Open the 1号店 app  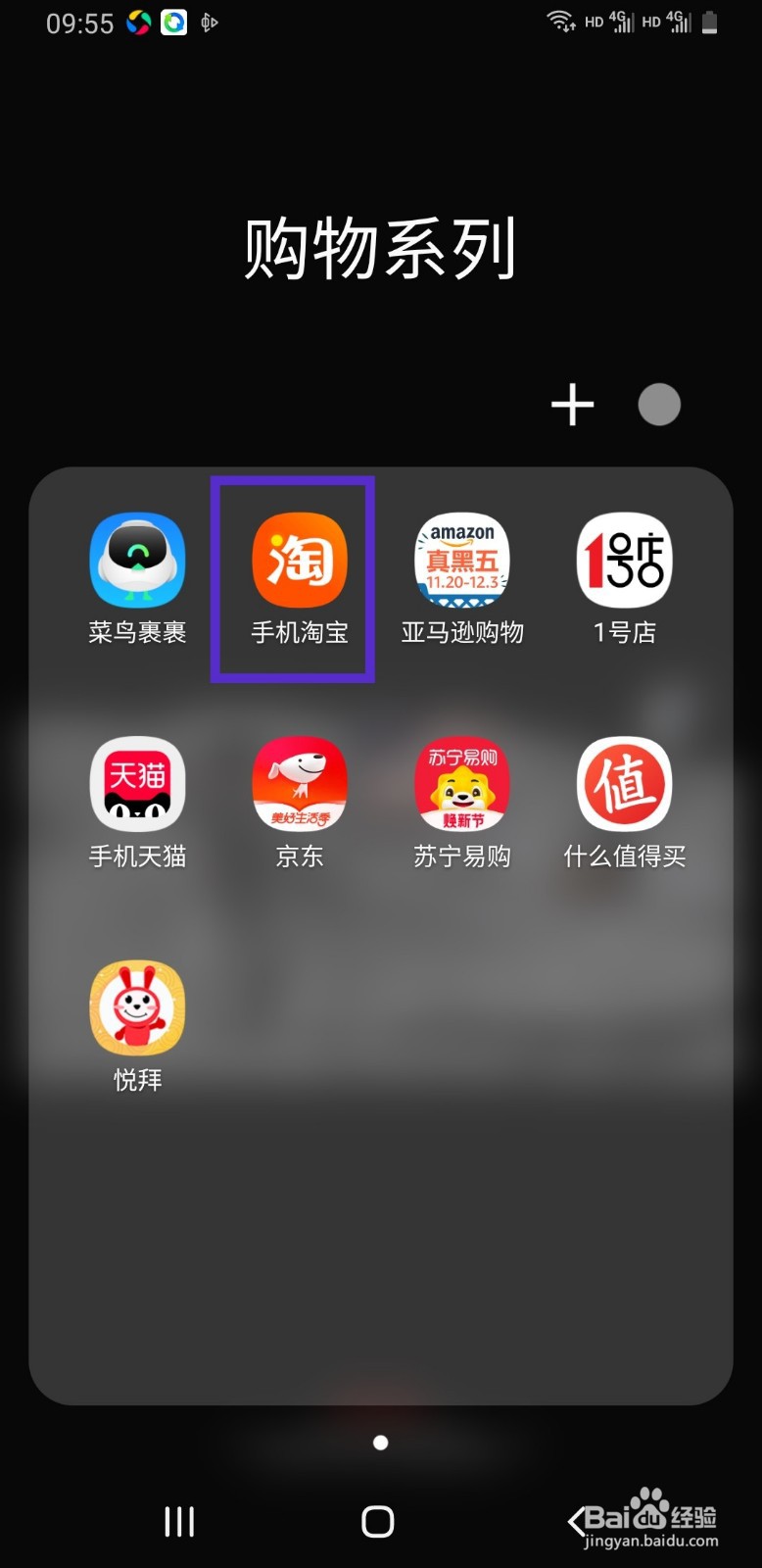click(x=624, y=561)
